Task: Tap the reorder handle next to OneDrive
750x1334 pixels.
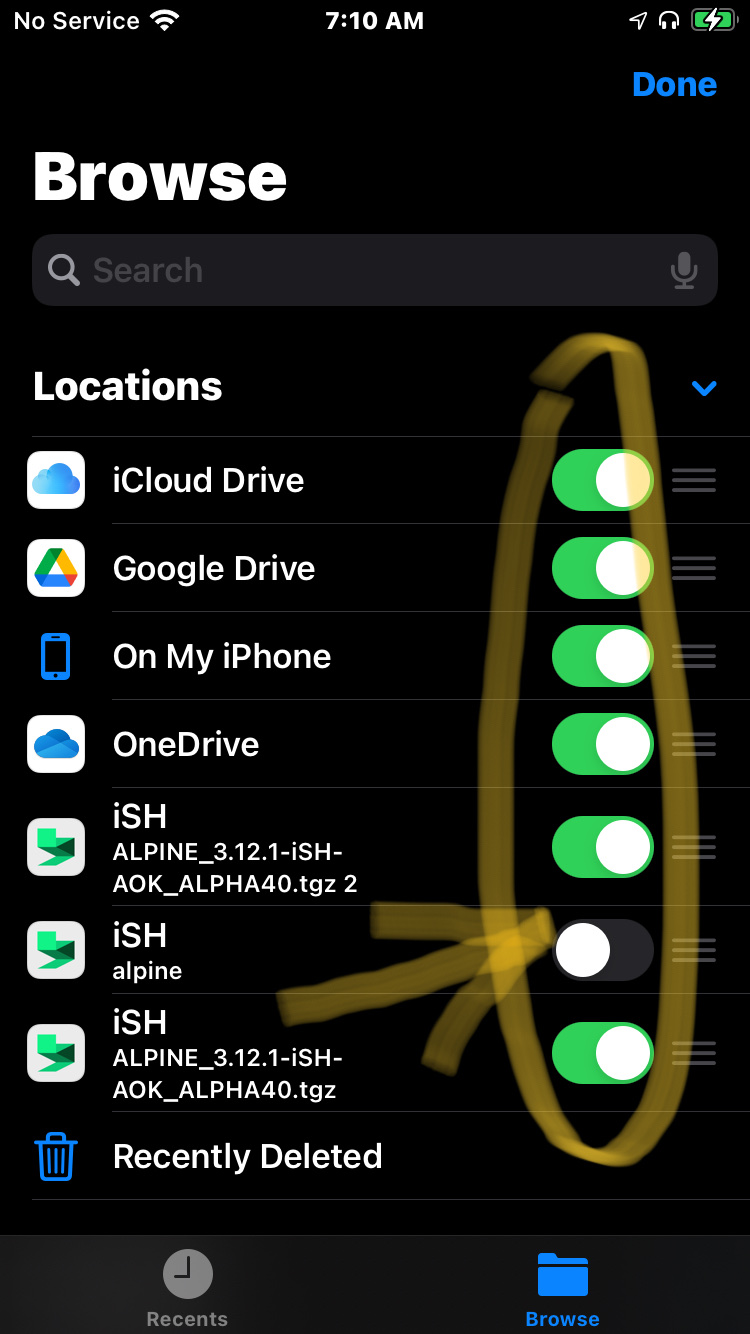Action: tap(693, 744)
